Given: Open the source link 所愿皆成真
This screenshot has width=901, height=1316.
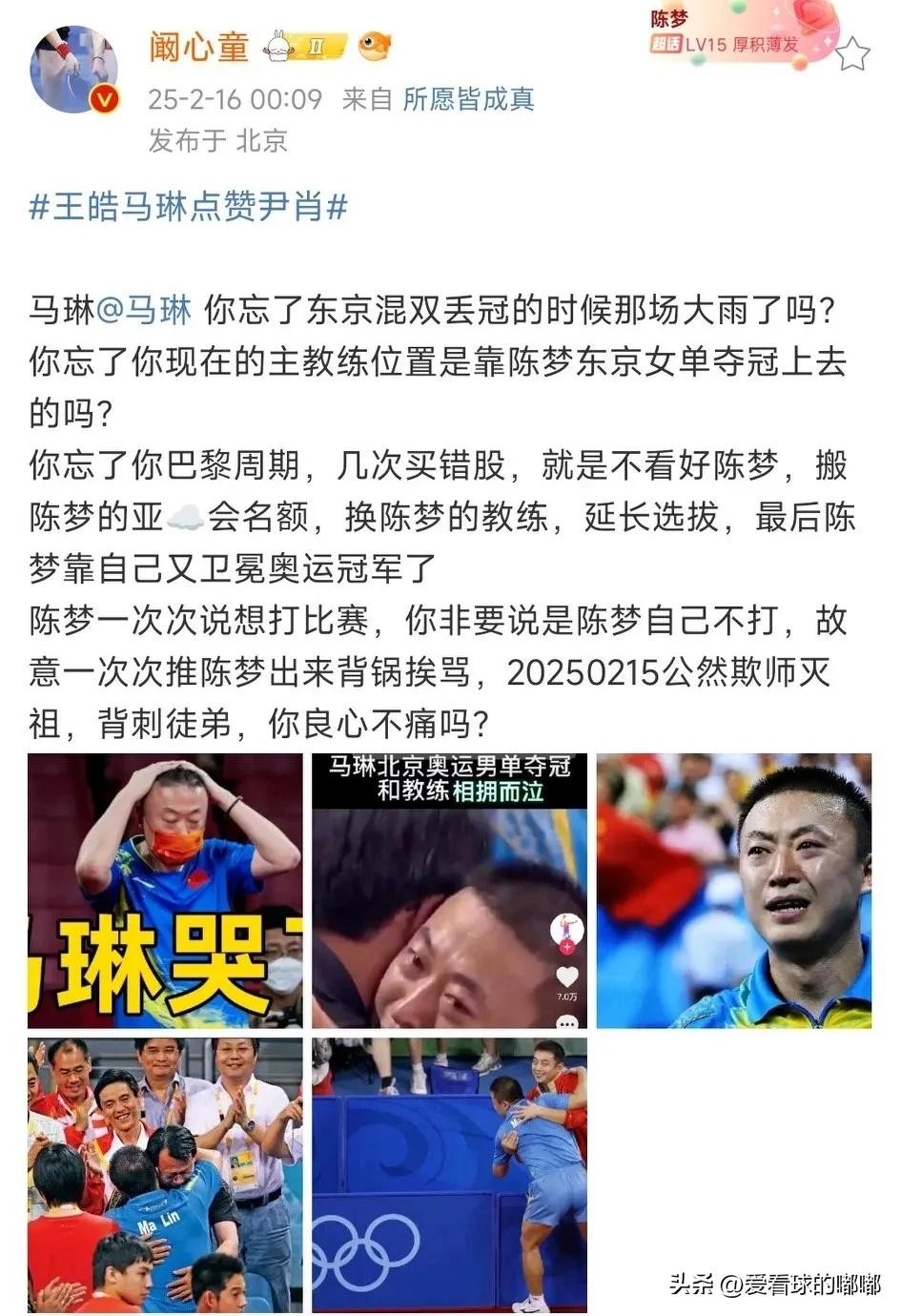Looking at the screenshot, I should (468, 99).
